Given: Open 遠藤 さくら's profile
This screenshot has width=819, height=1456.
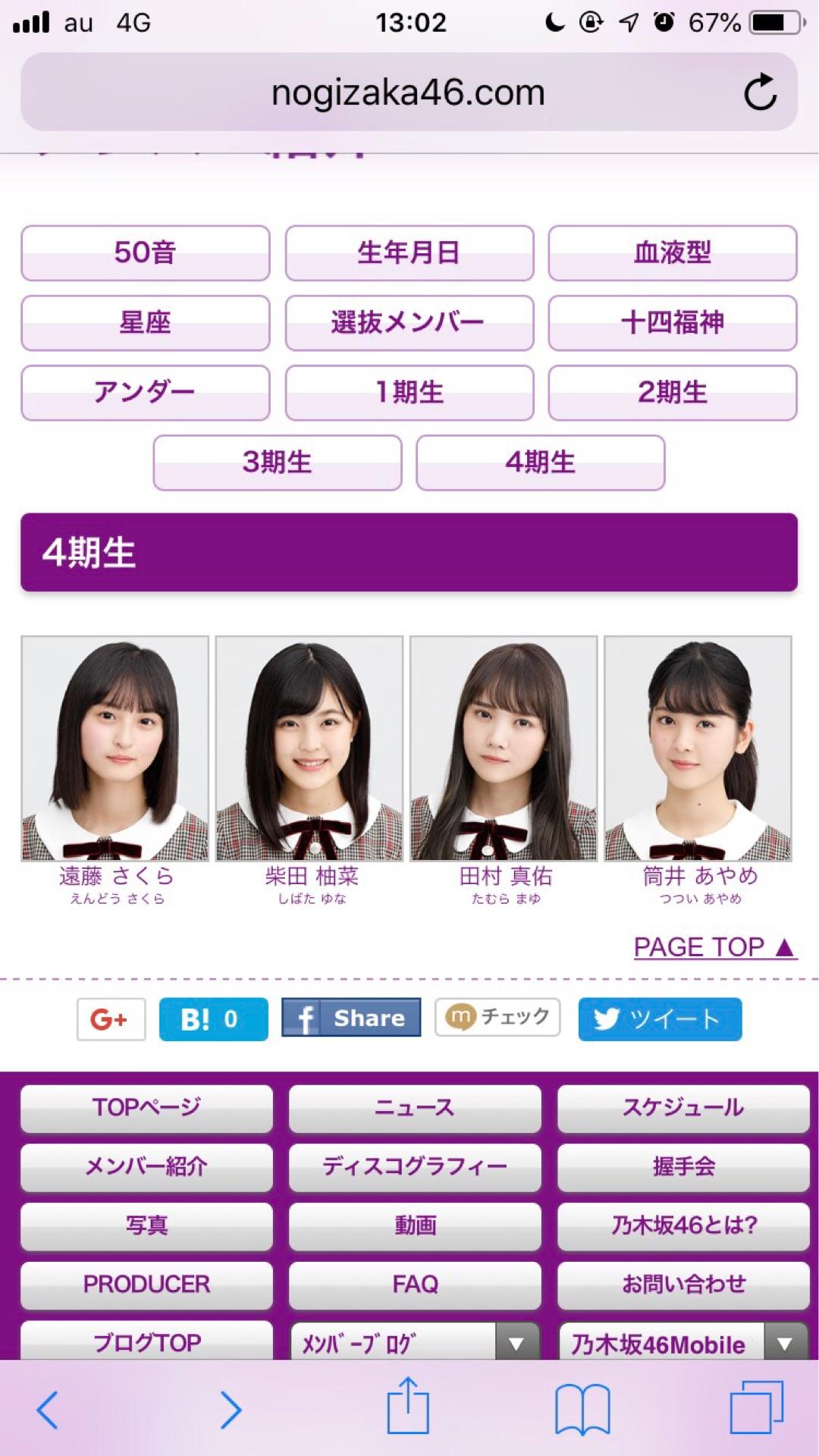Looking at the screenshot, I should [115, 748].
